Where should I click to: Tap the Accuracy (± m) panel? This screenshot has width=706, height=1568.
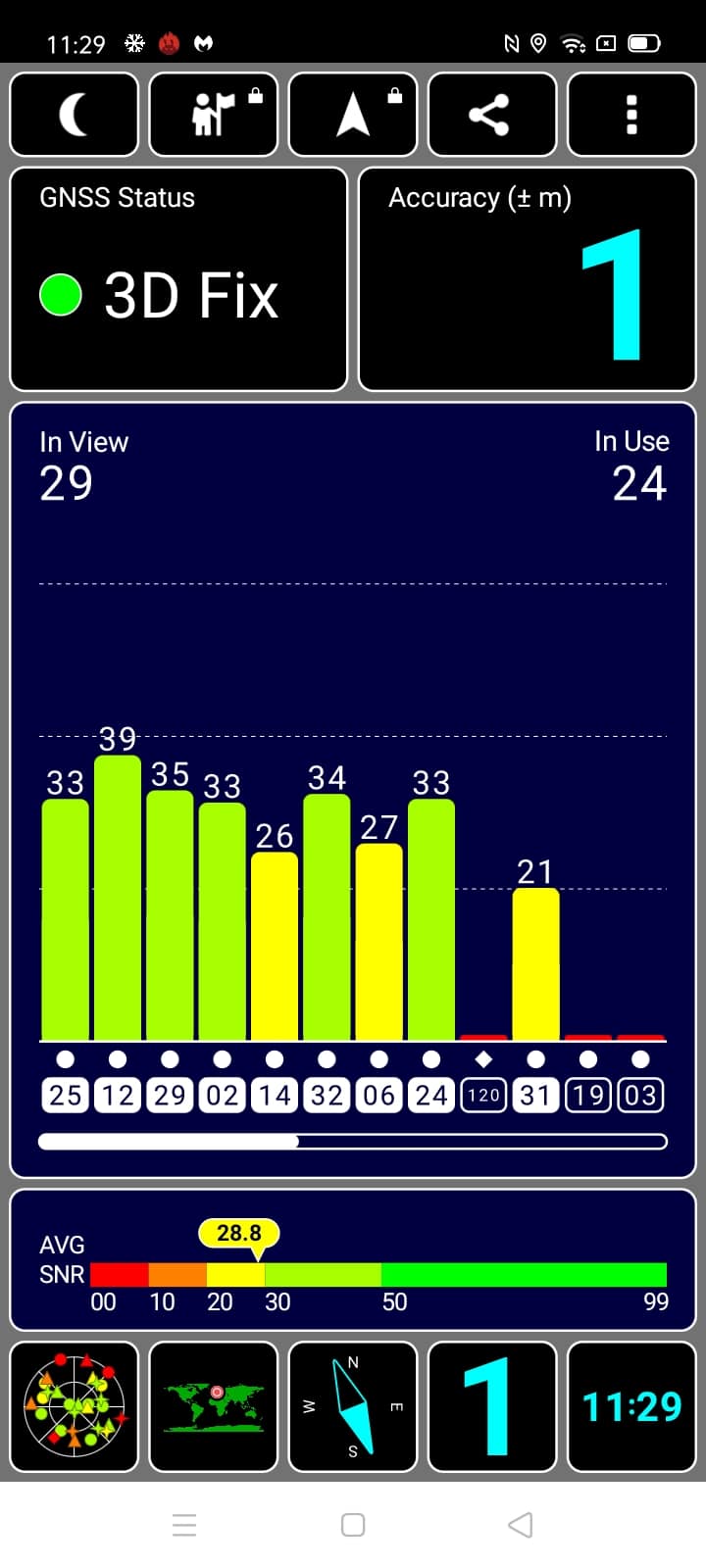click(528, 279)
